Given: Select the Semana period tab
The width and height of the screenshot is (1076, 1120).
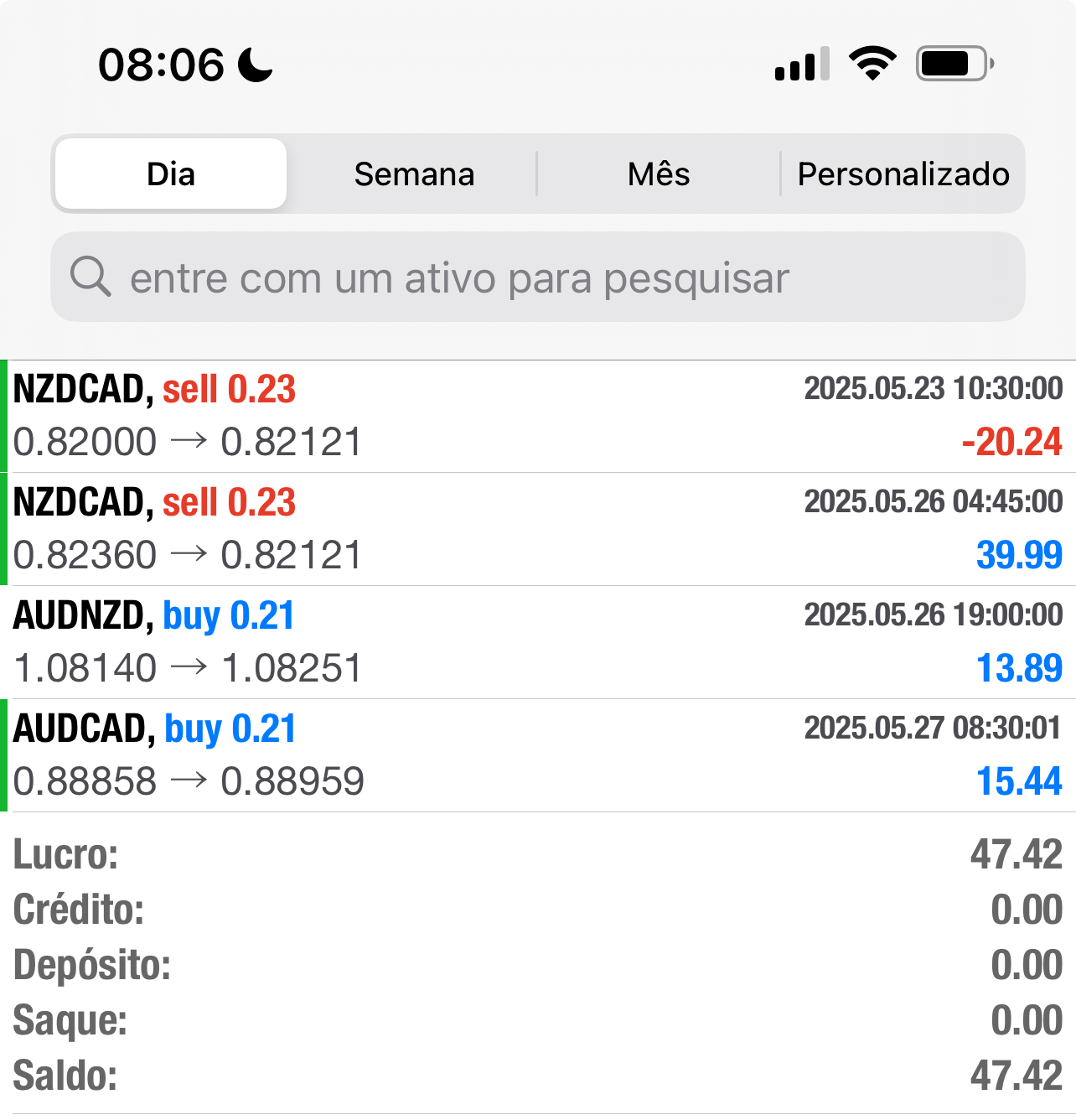Looking at the screenshot, I should coord(414,174).
